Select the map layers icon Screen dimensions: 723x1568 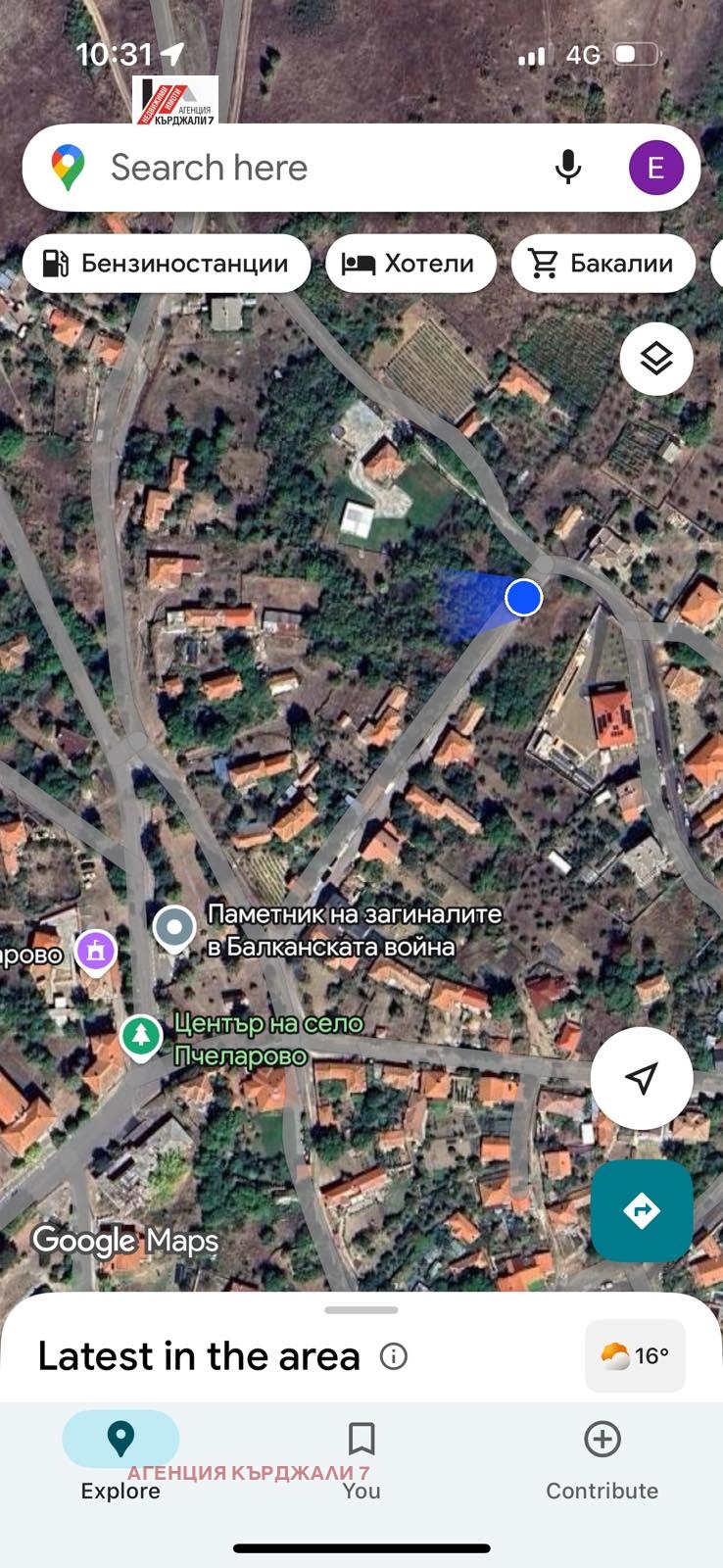(x=654, y=359)
